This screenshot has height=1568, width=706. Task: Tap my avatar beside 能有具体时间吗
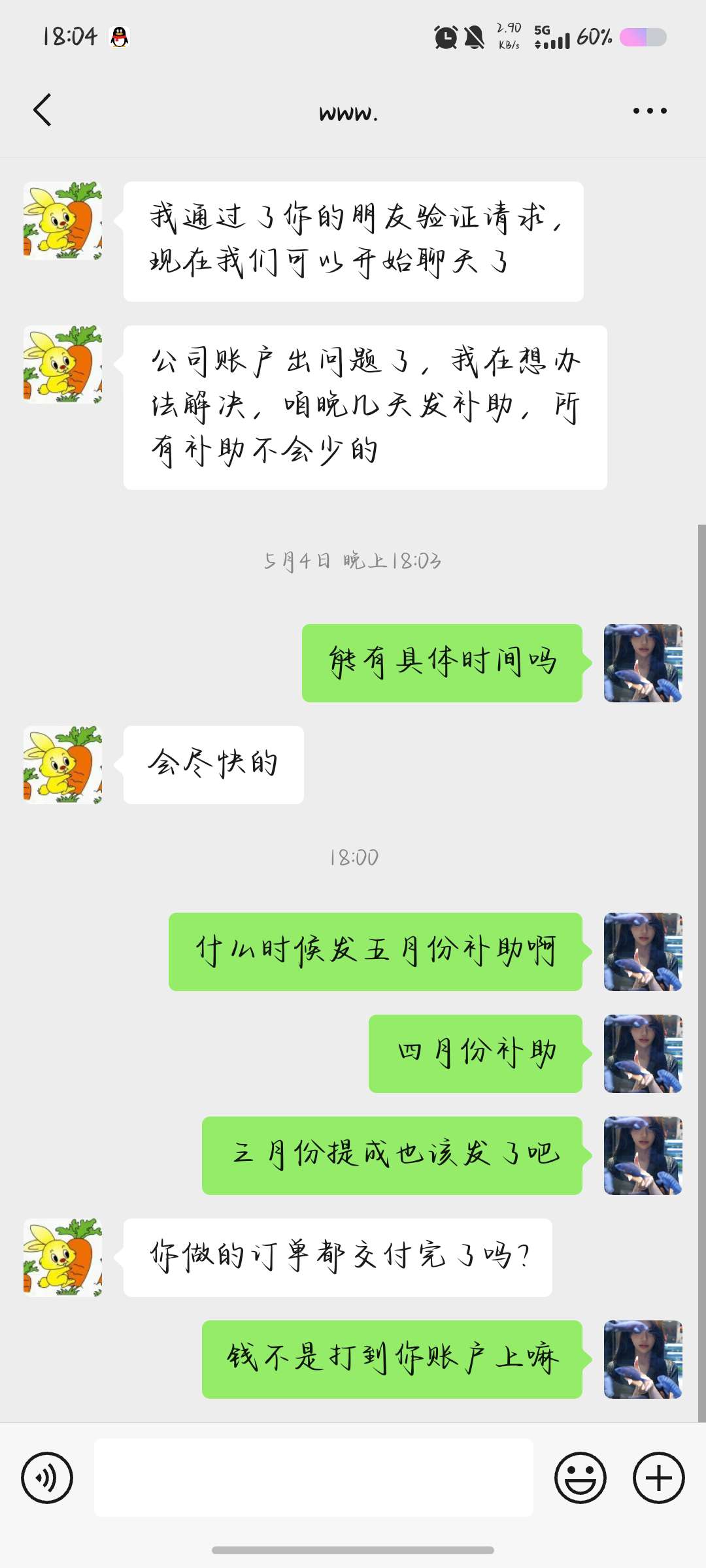(x=643, y=663)
